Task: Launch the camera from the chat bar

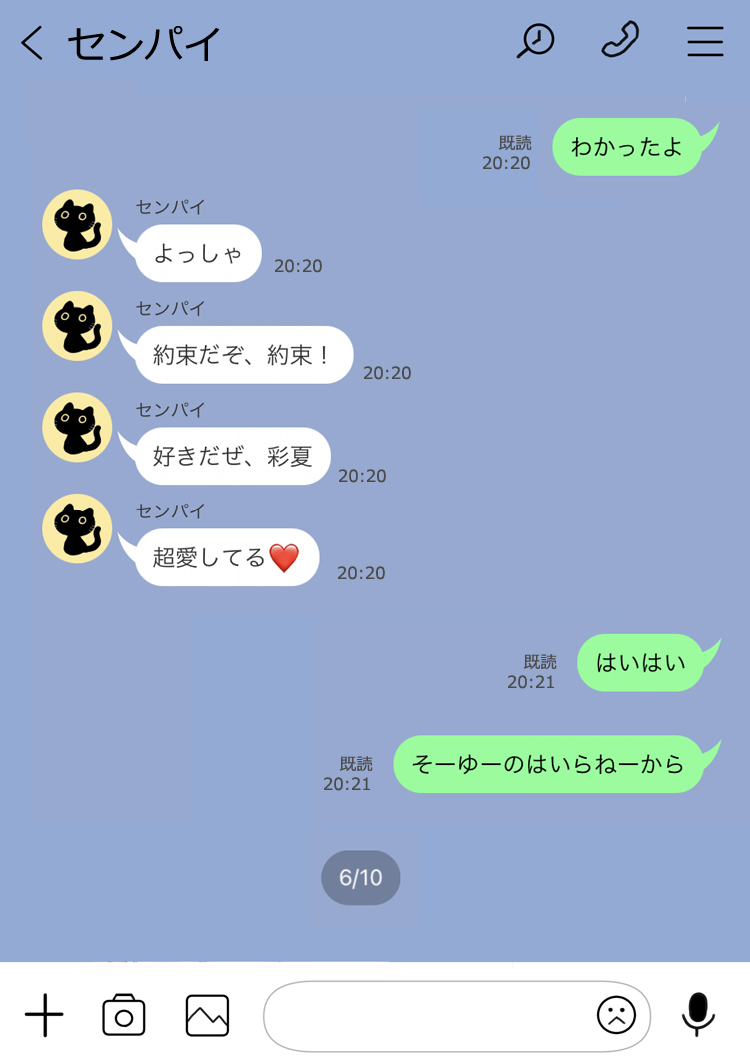Action: coord(124,1016)
